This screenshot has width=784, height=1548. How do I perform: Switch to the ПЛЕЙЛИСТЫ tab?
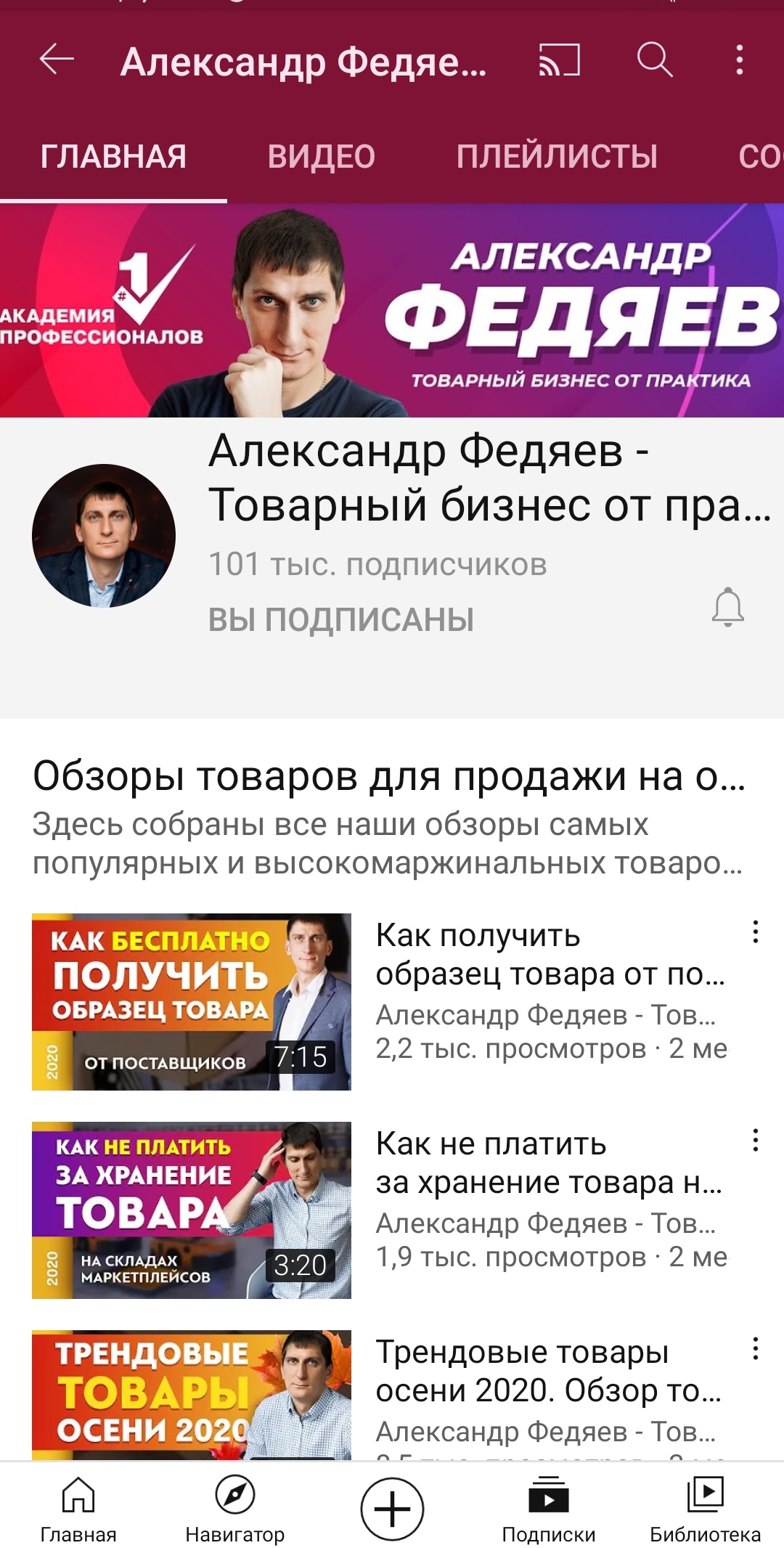(557, 157)
